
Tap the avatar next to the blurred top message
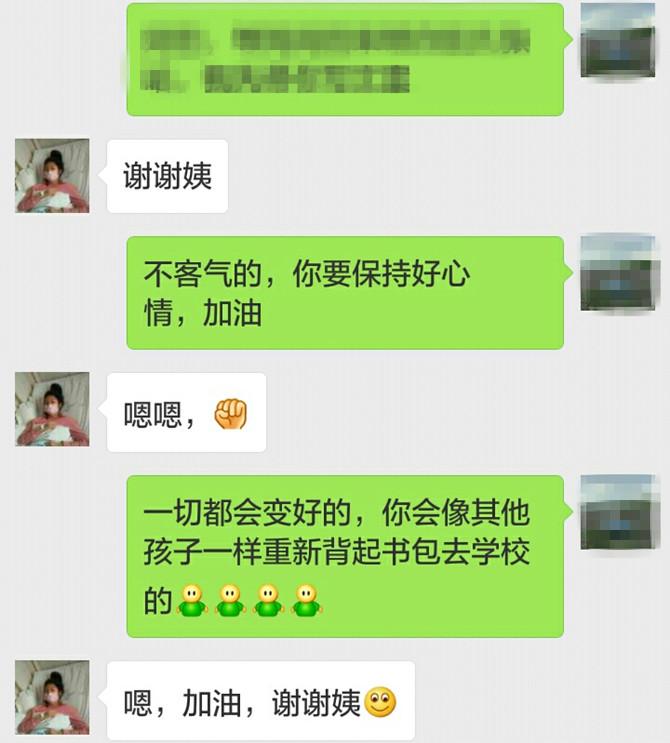[618, 41]
